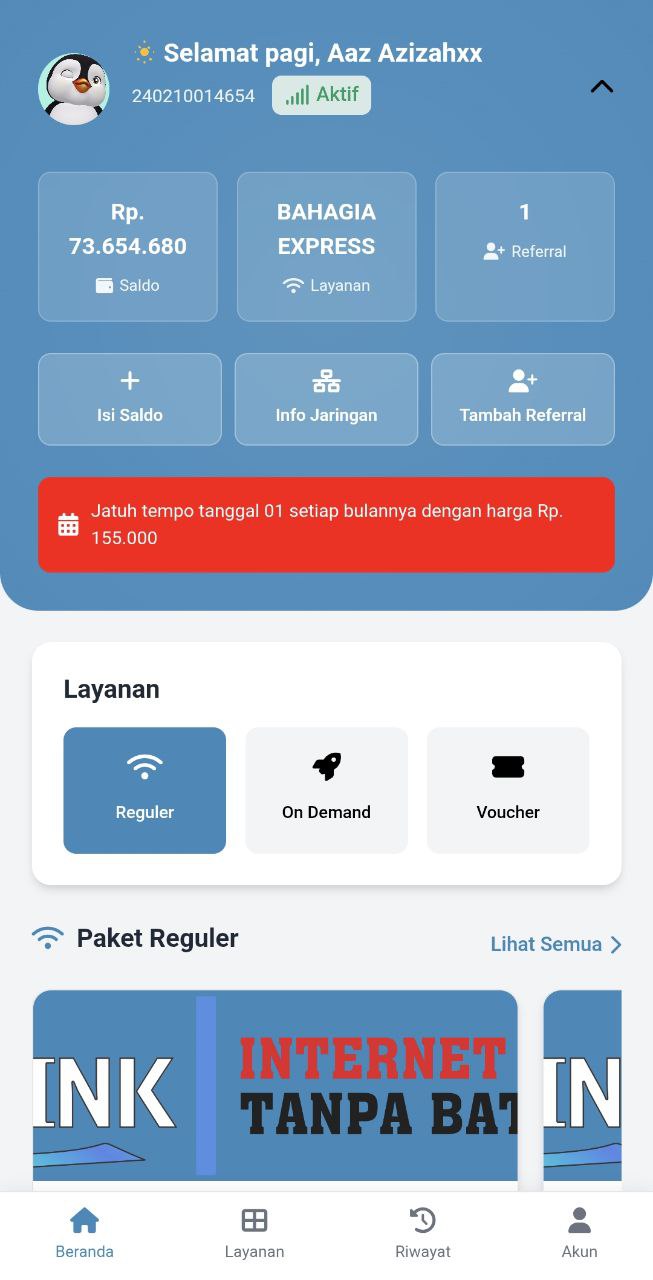The width and height of the screenshot is (653, 1280).
Task: Go to the Beranda tab
Action: click(x=84, y=1233)
